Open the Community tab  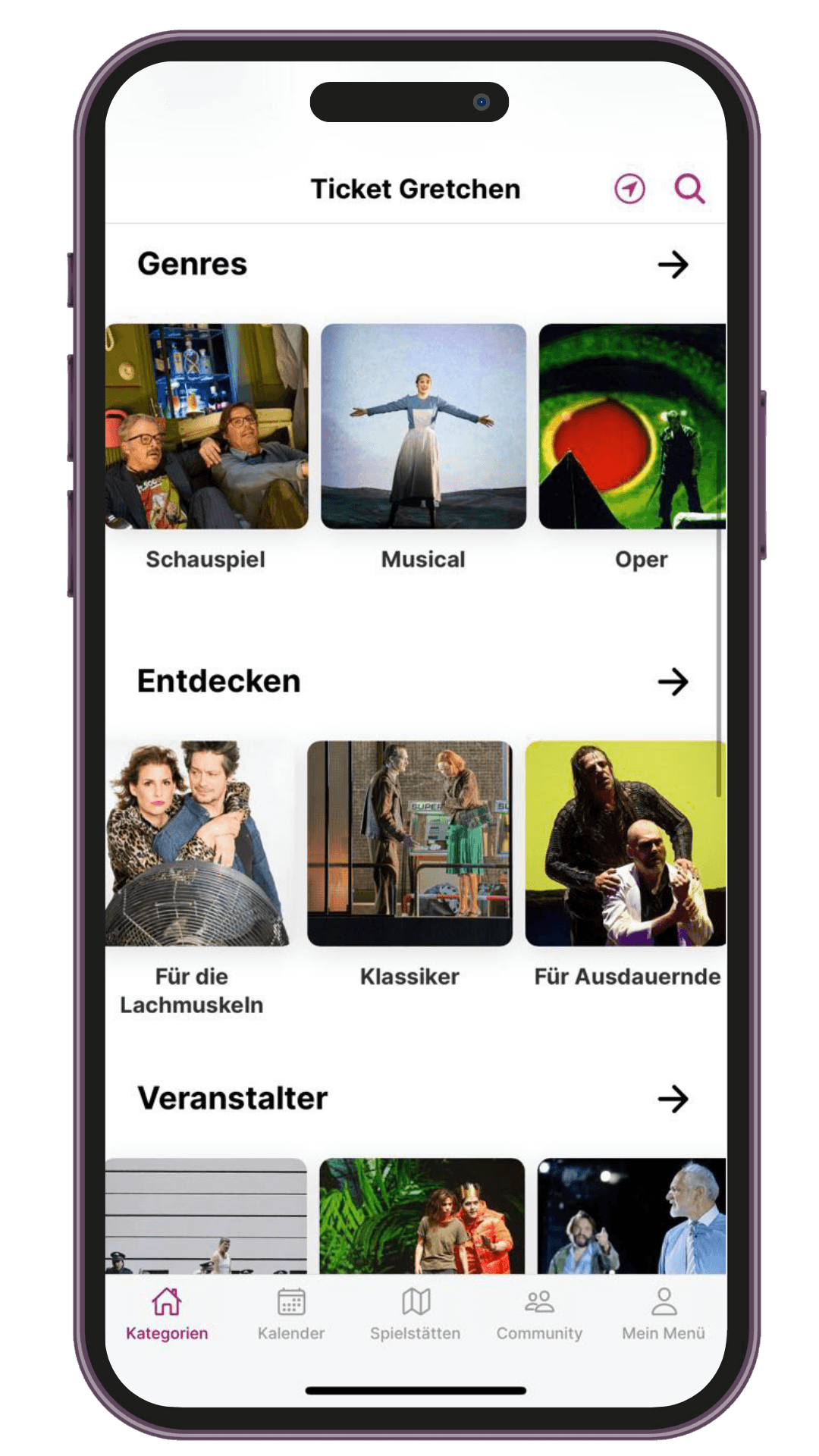click(x=539, y=1314)
